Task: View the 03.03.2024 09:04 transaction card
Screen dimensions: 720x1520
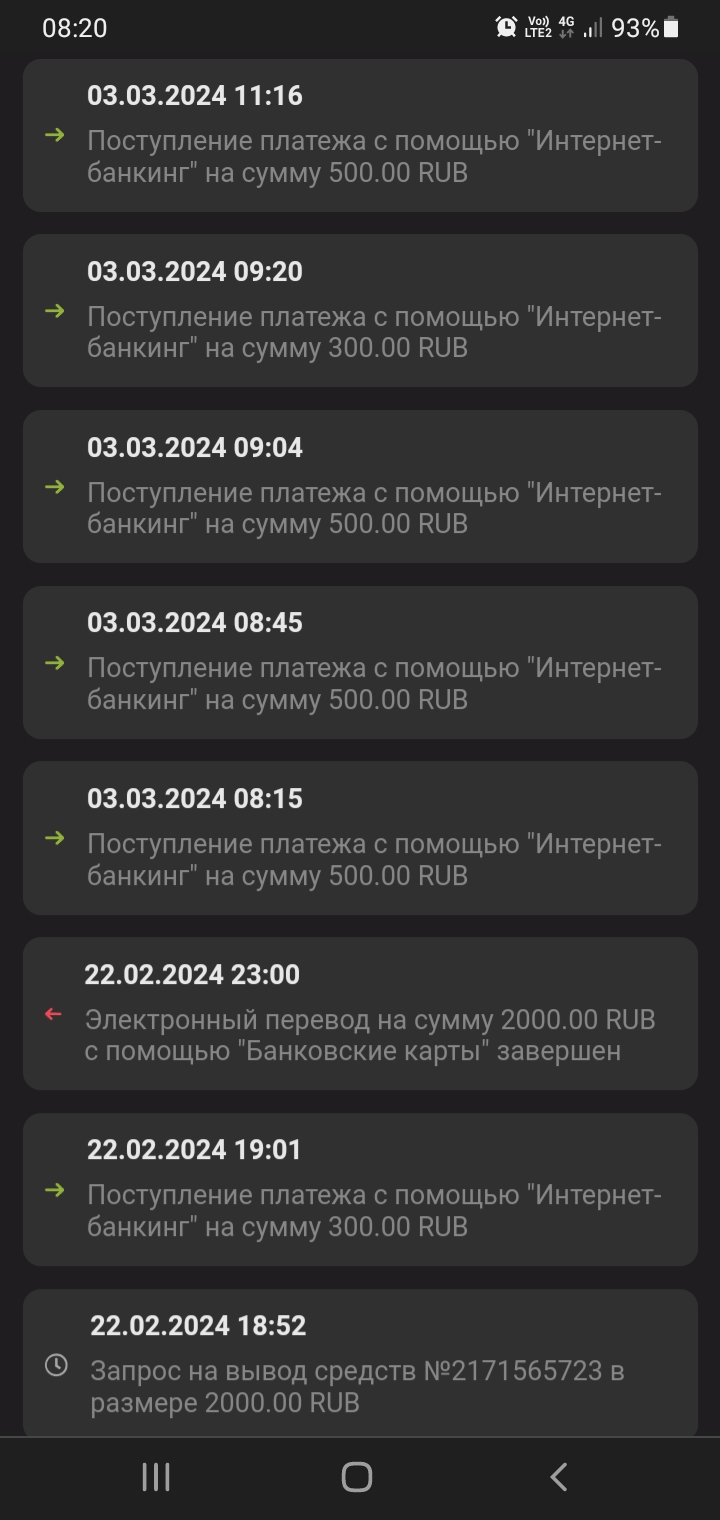Action: pos(360,486)
